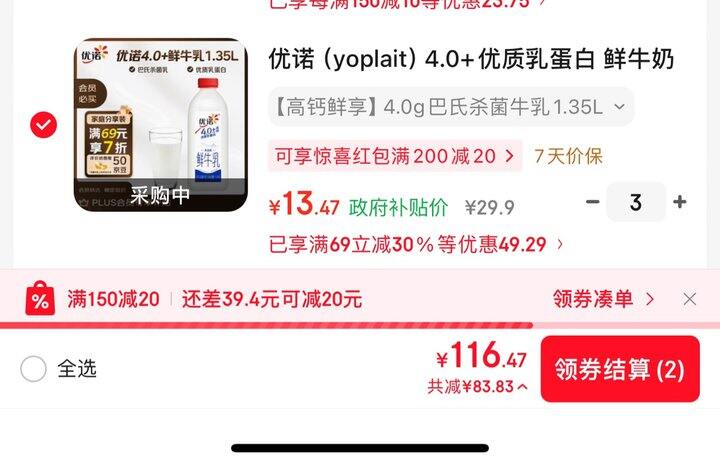720x466 pixels.
Task: Open the Yoplait fresh milk product image
Action: coord(161,125)
